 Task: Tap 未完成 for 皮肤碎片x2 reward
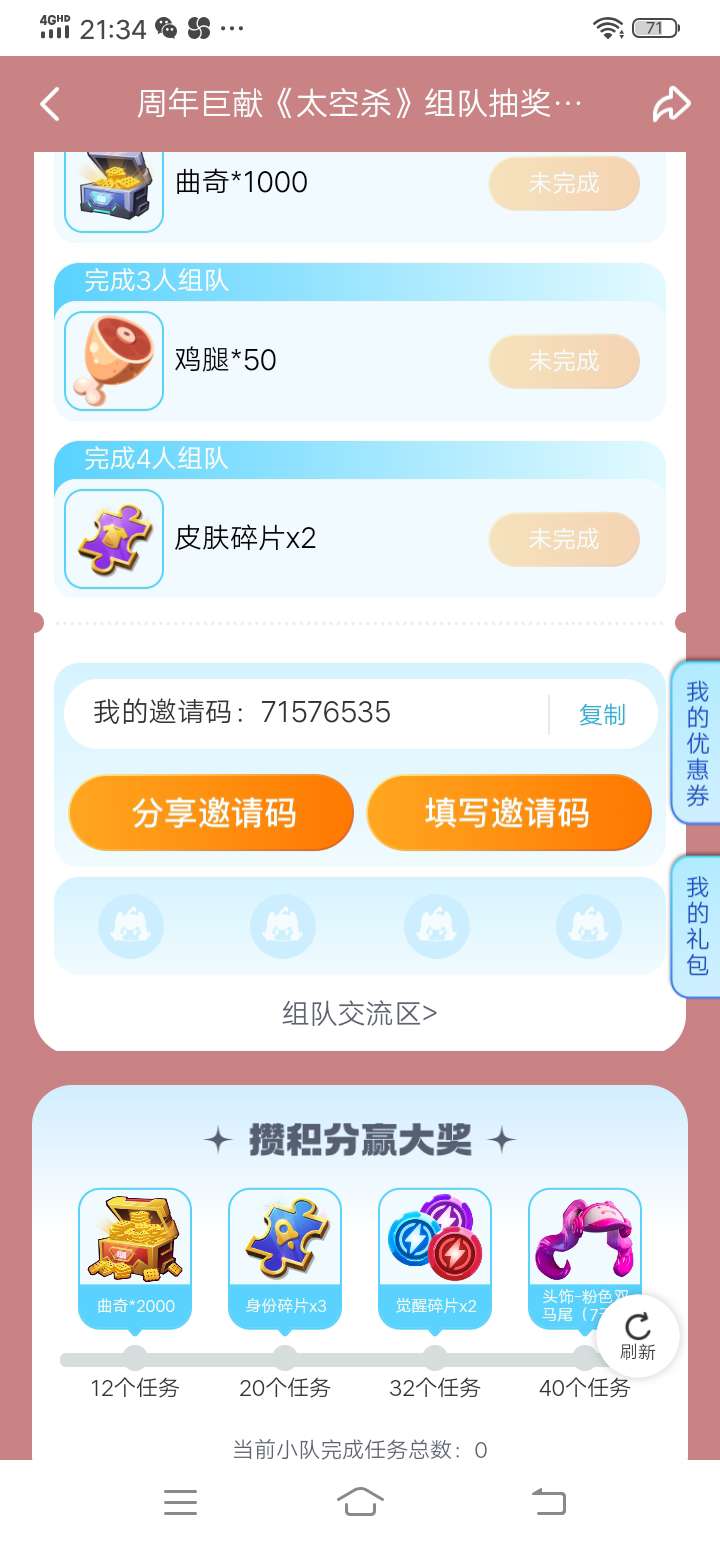pos(564,539)
